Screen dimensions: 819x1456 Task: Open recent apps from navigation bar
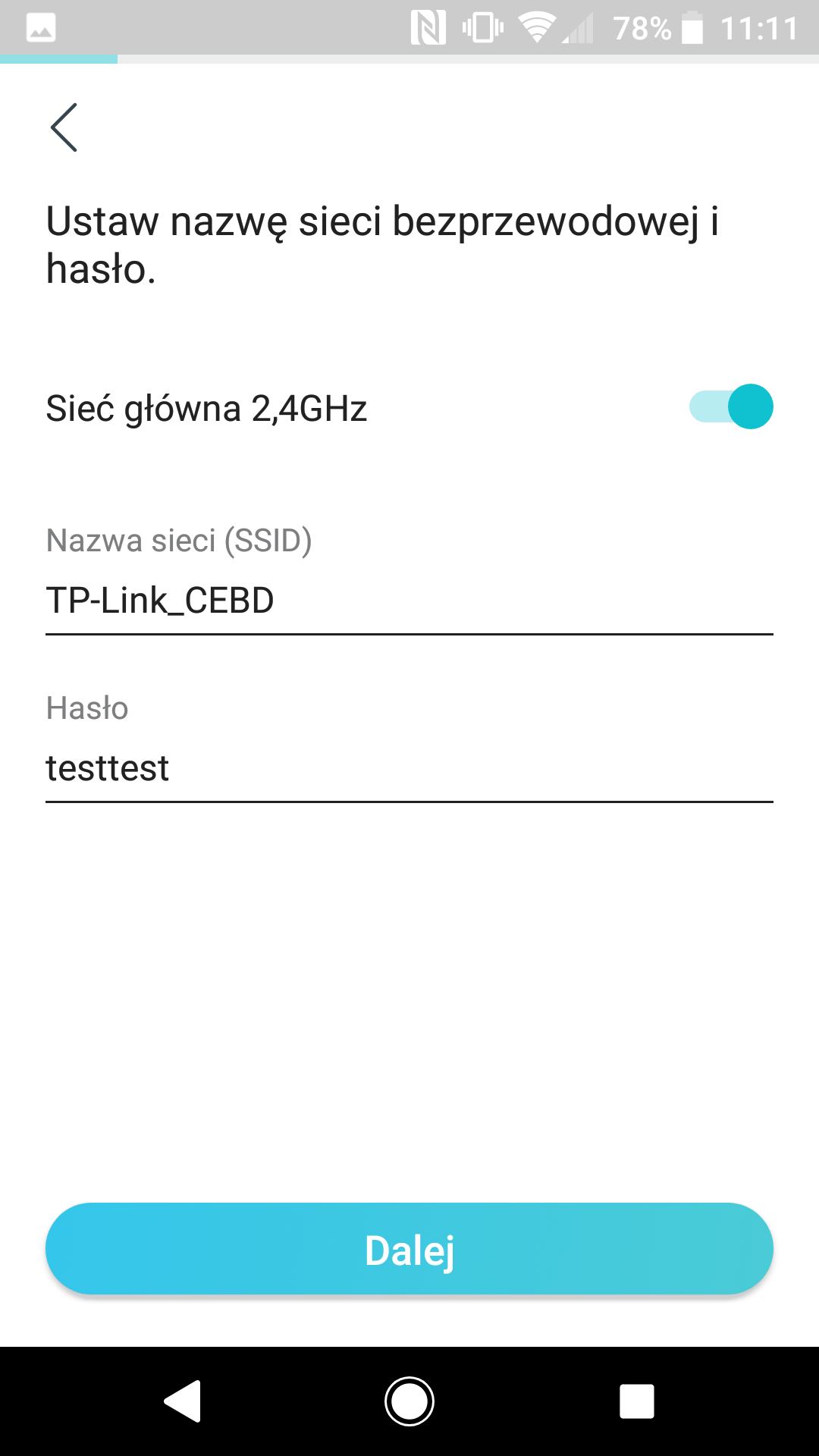pos(637,1401)
